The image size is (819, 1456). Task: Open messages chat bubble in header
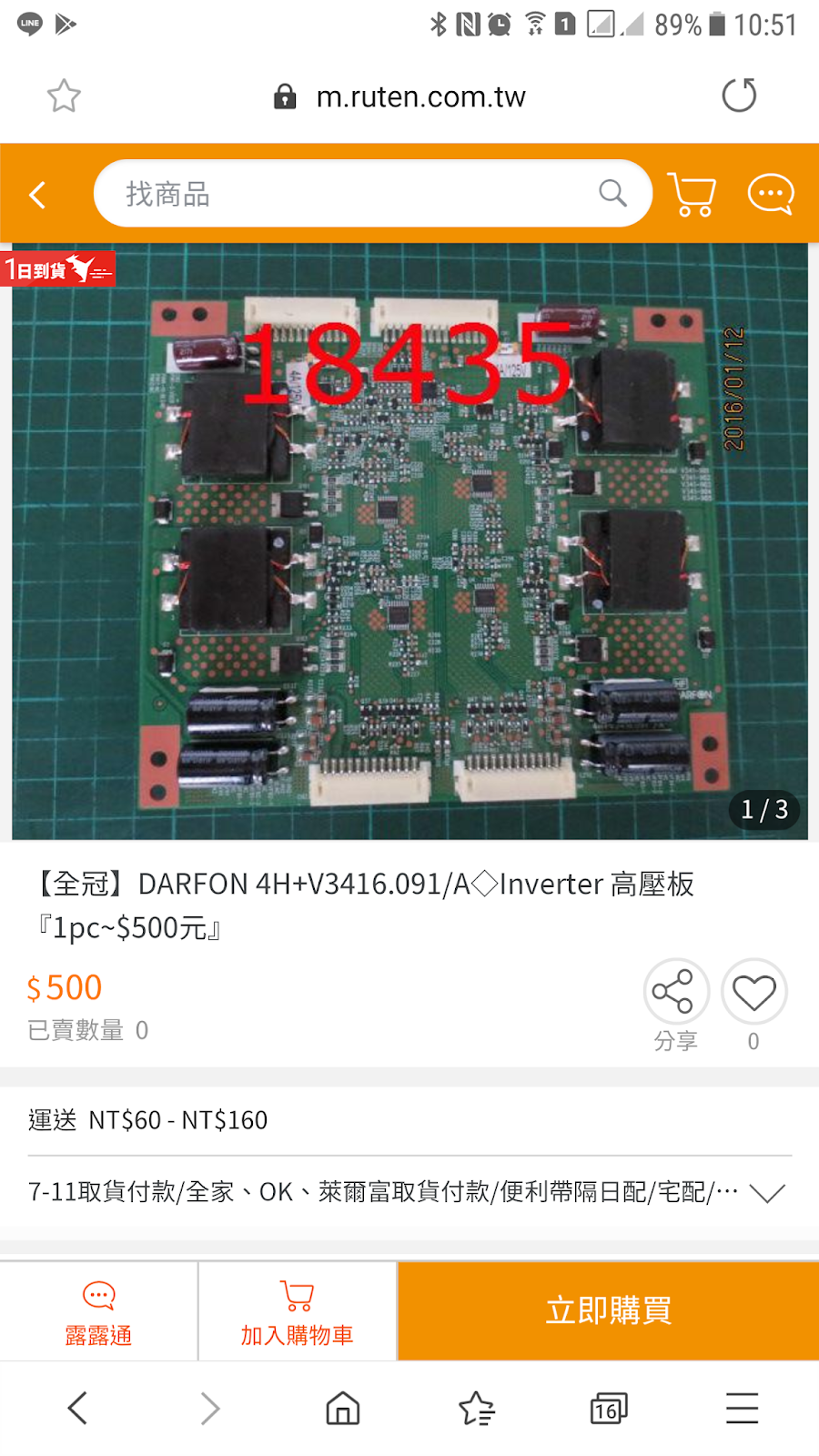tap(770, 194)
